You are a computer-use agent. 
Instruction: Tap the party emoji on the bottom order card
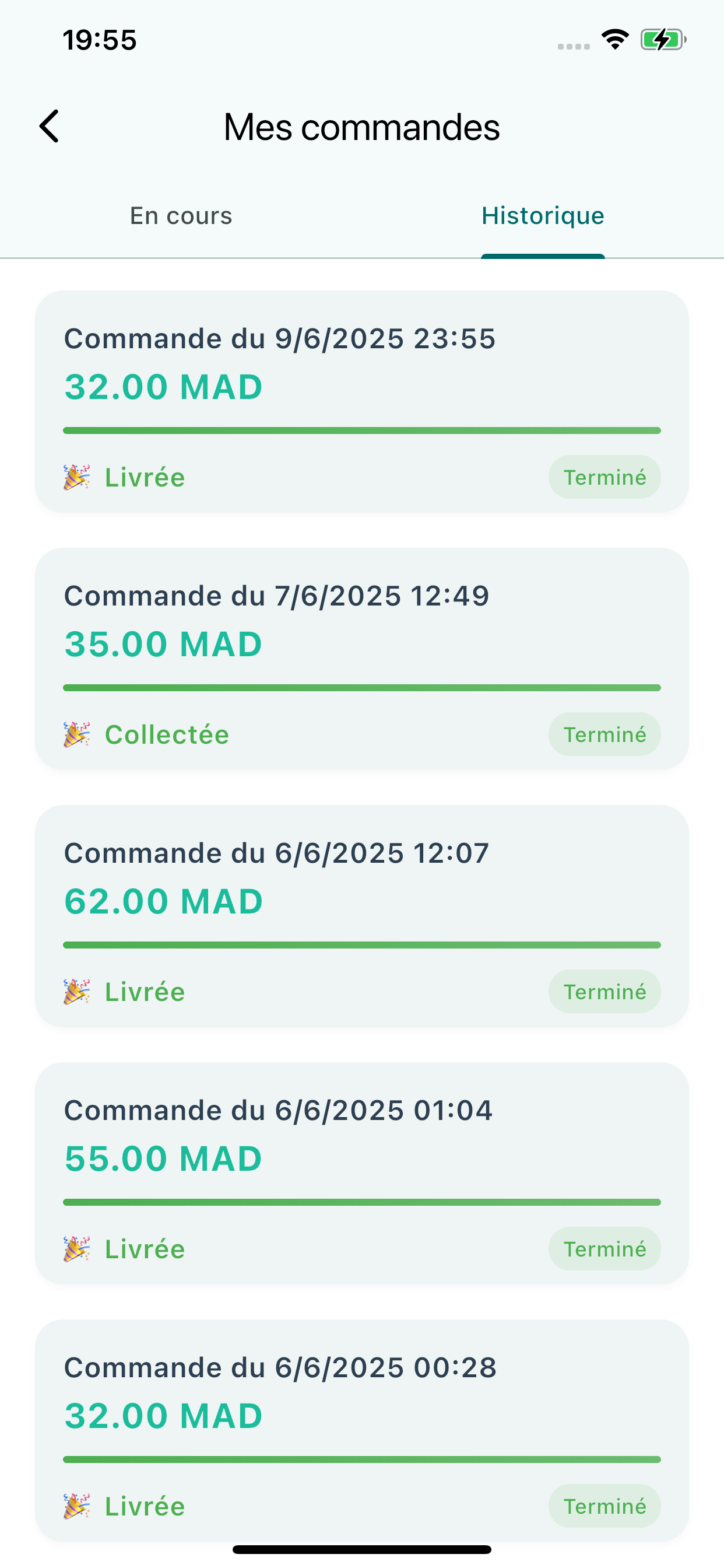point(77,1506)
